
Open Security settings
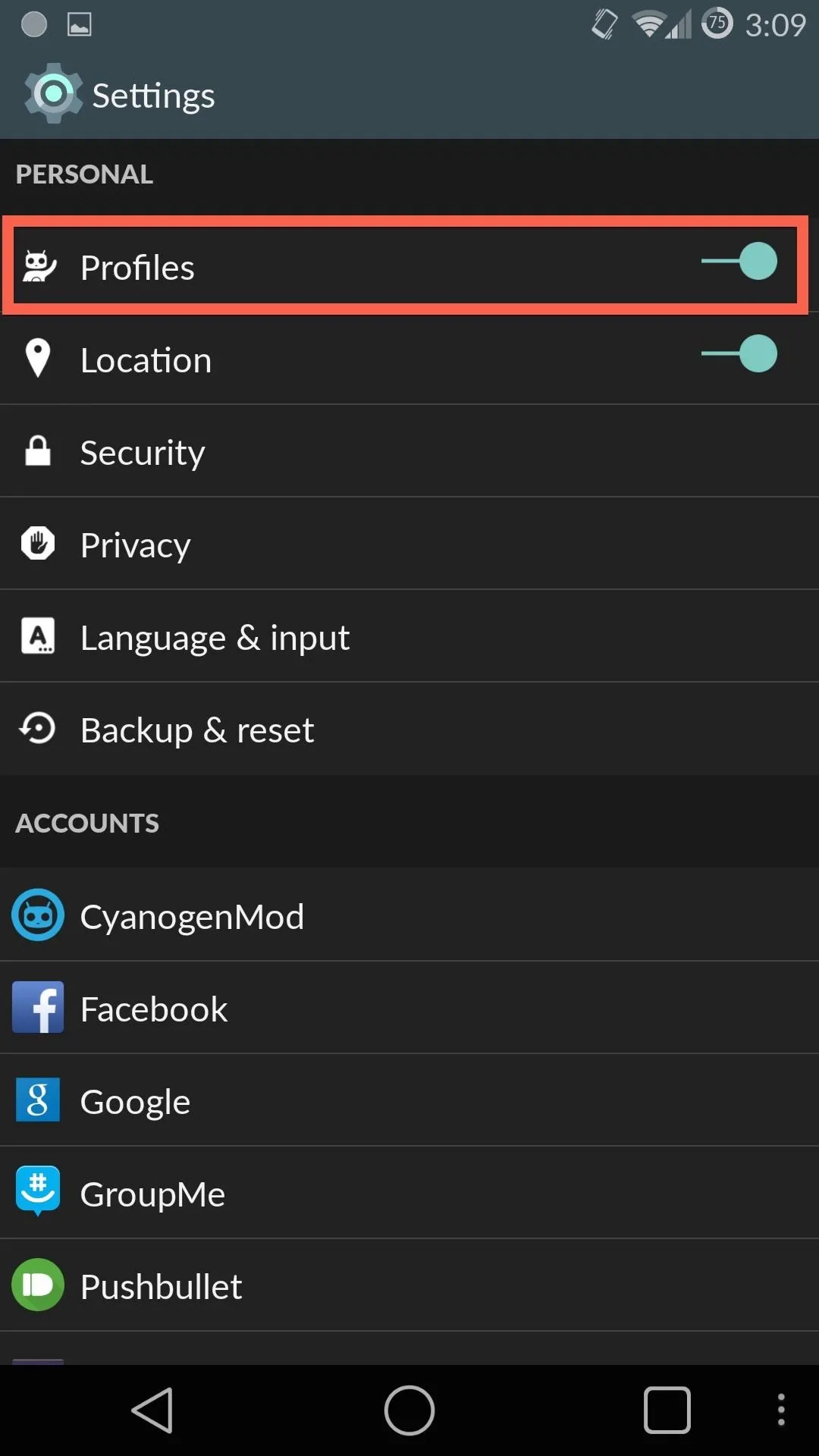[x=409, y=451]
